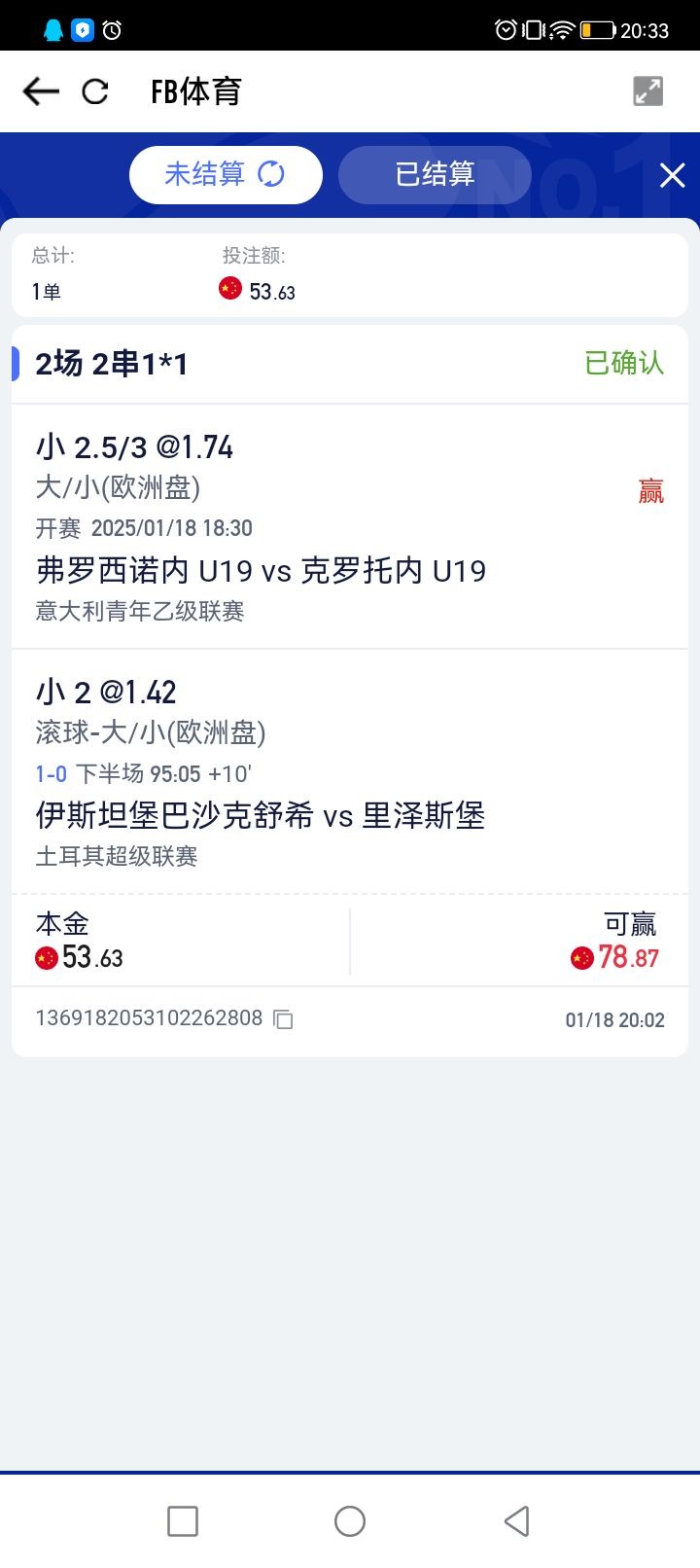
Task: Open recent apps from the navigation bar
Action: click(183, 1521)
